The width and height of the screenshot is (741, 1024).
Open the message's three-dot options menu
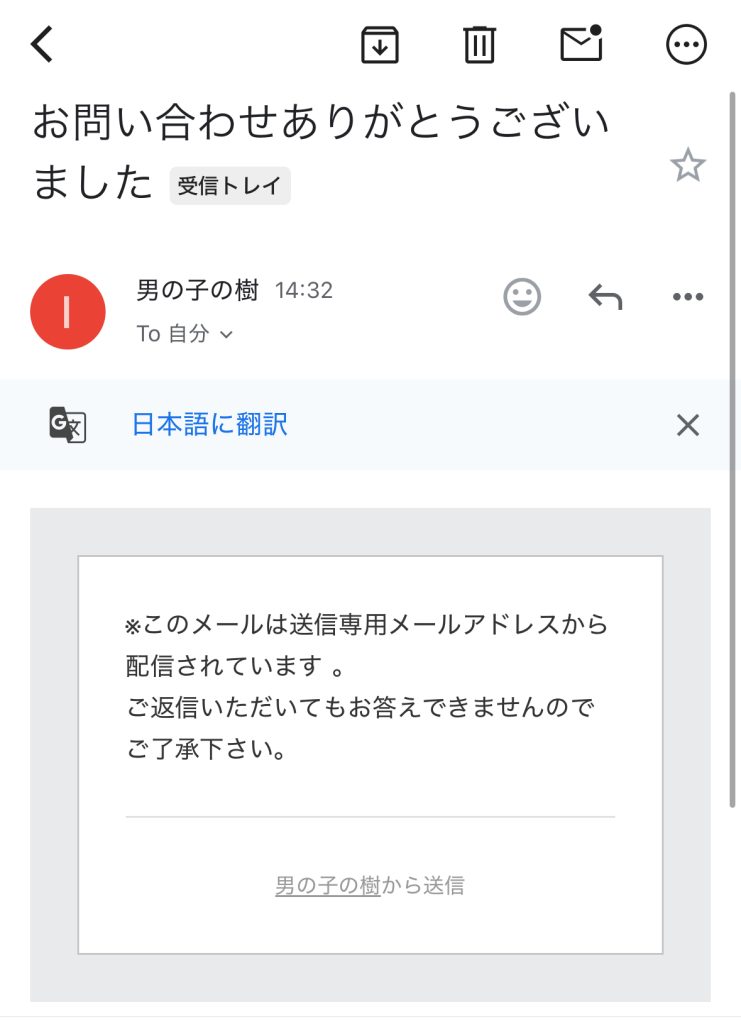688,297
